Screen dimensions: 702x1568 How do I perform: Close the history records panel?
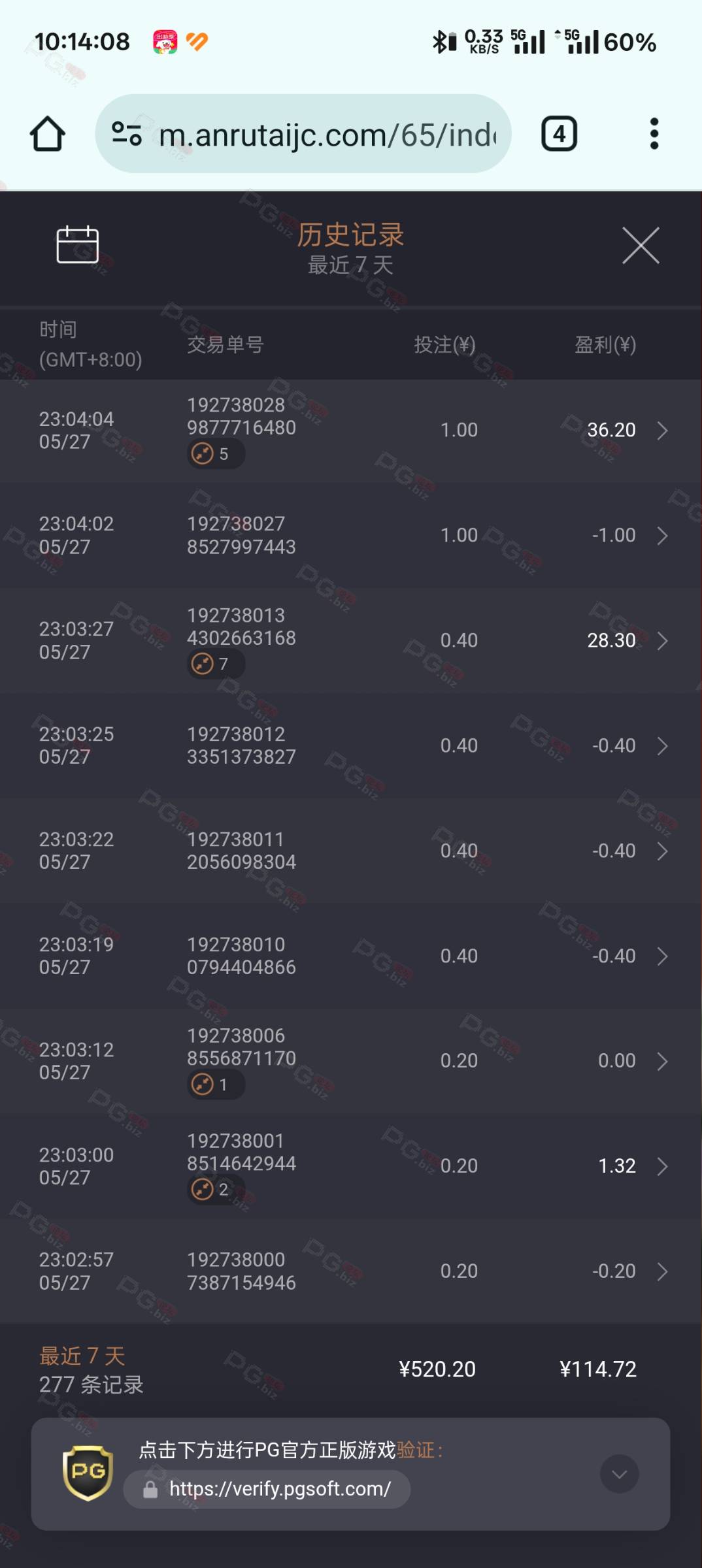641,246
